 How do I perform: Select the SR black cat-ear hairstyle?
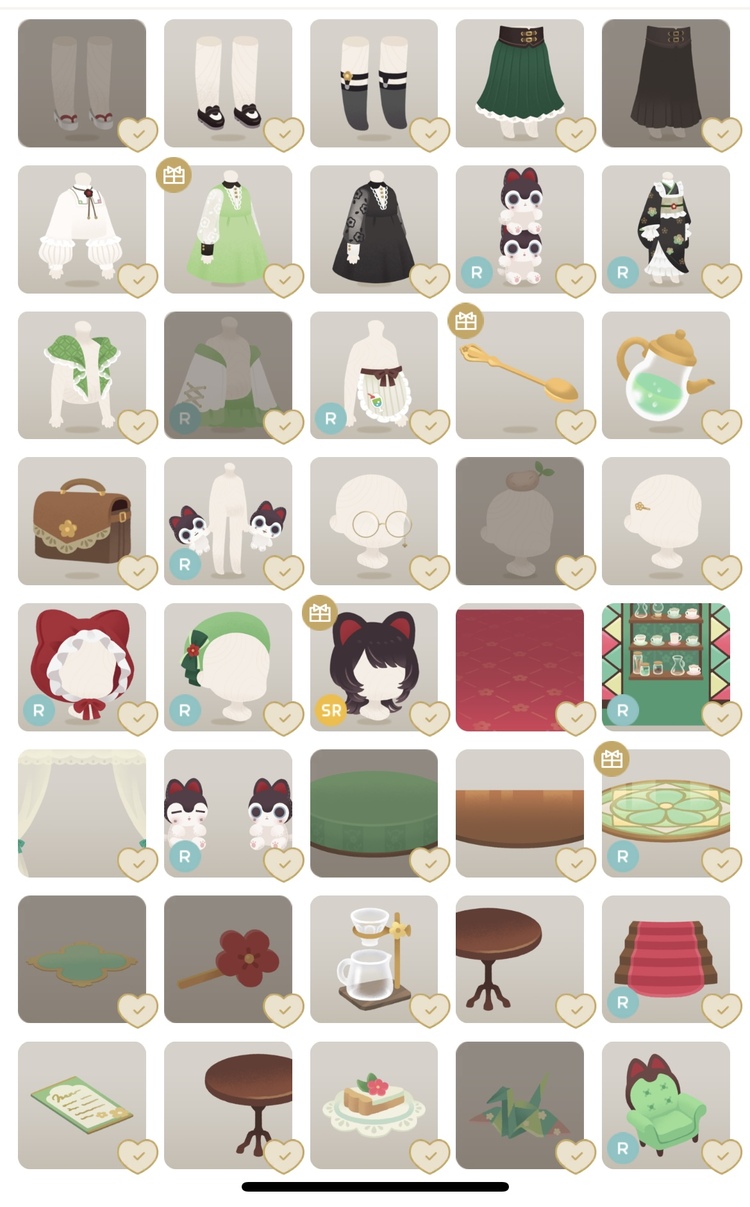click(x=372, y=666)
